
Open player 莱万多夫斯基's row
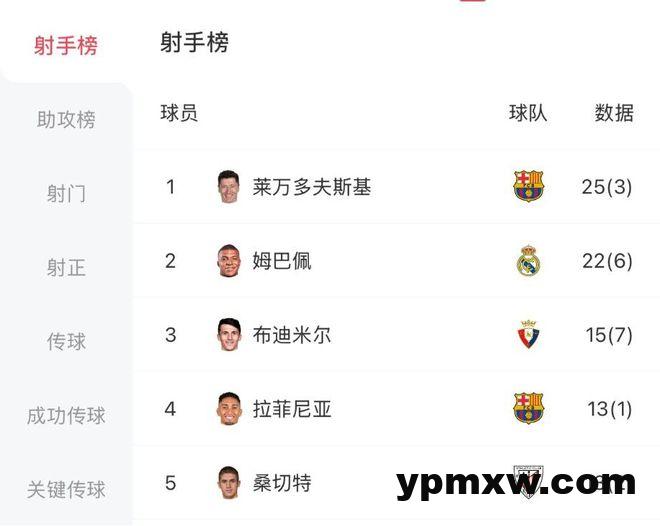click(311, 187)
